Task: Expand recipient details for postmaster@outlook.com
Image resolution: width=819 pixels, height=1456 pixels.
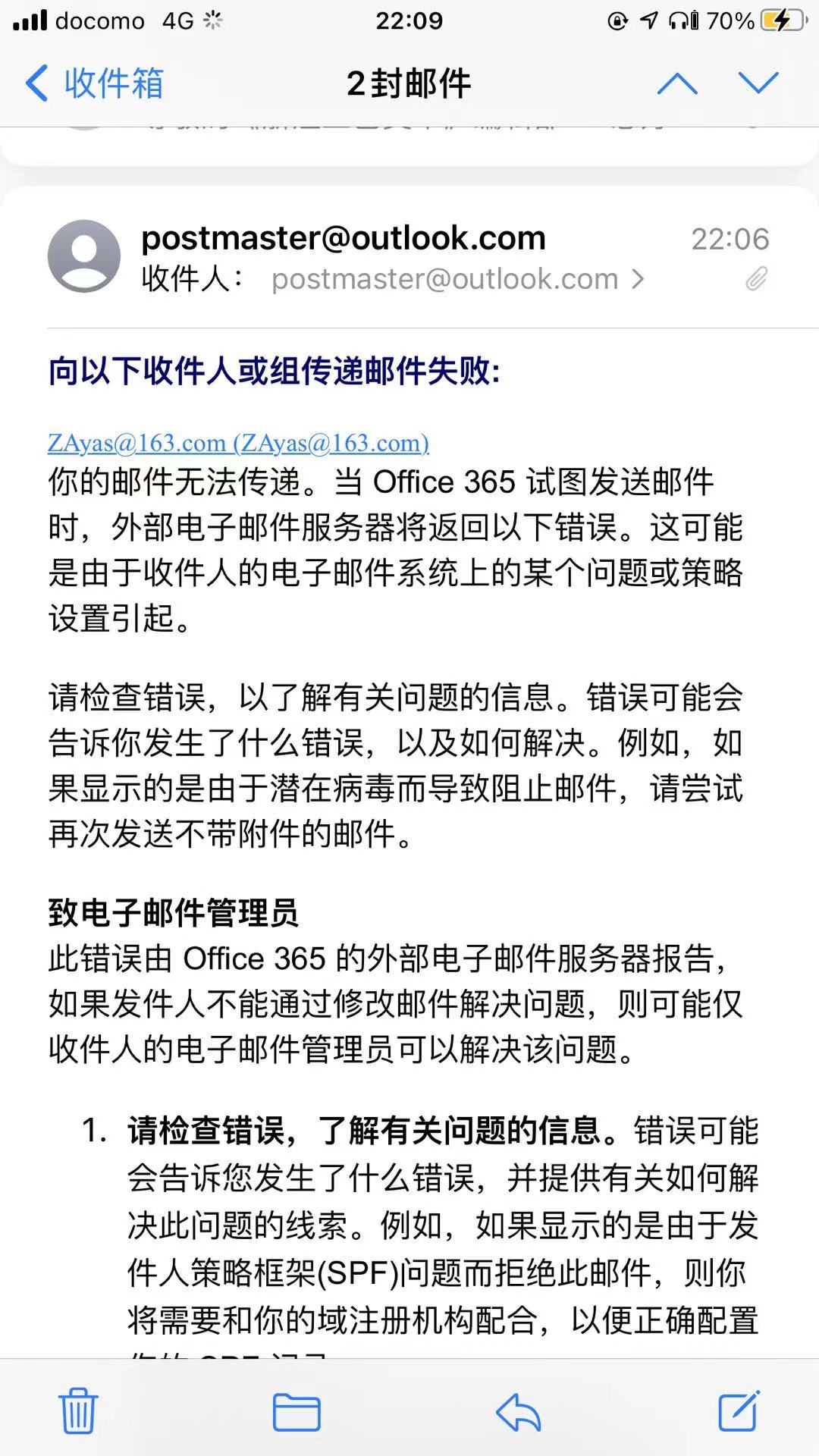Action: coord(458,280)
